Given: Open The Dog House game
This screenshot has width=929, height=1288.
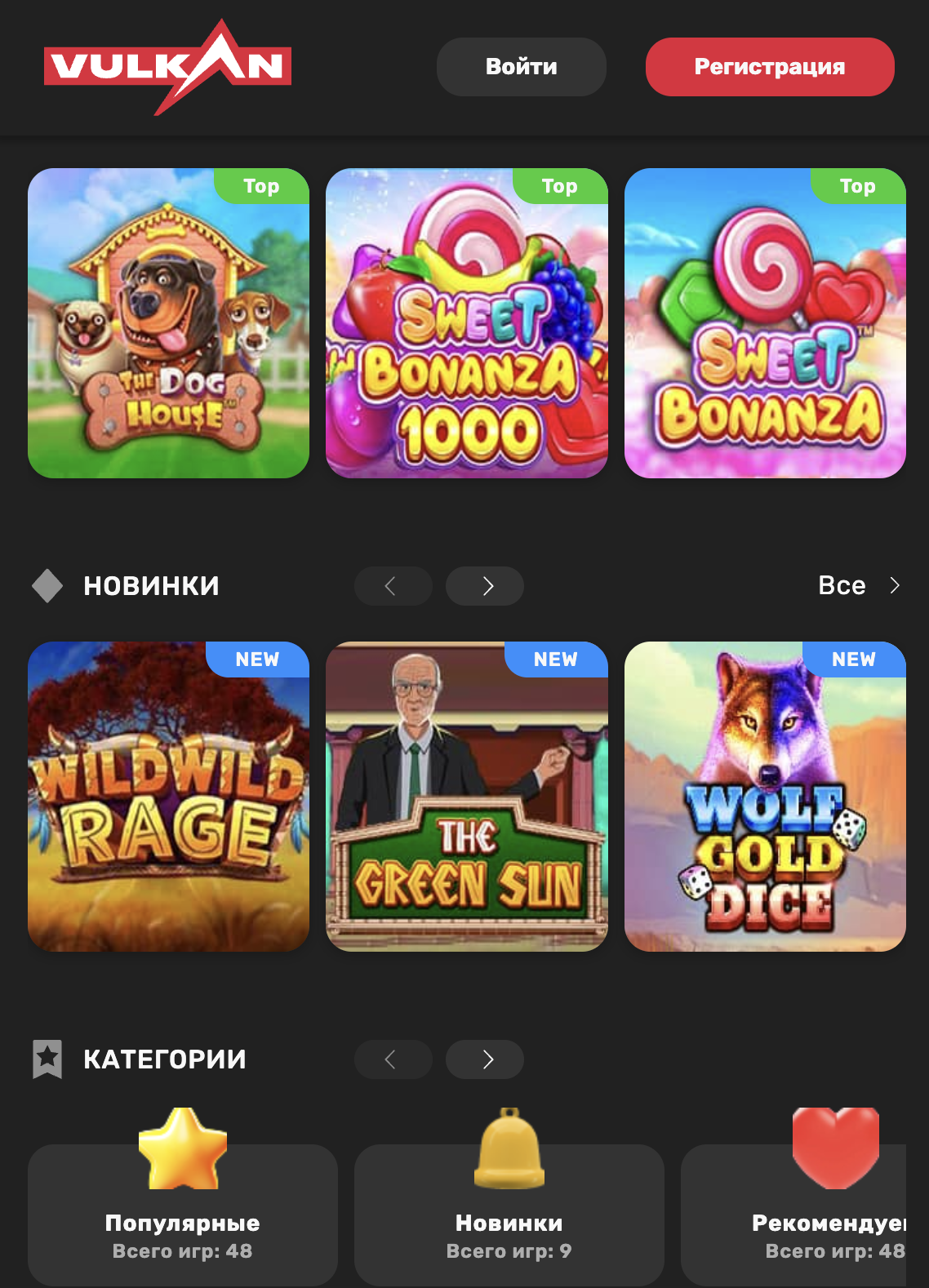Looking at the screenshot, I should point(168,323).
